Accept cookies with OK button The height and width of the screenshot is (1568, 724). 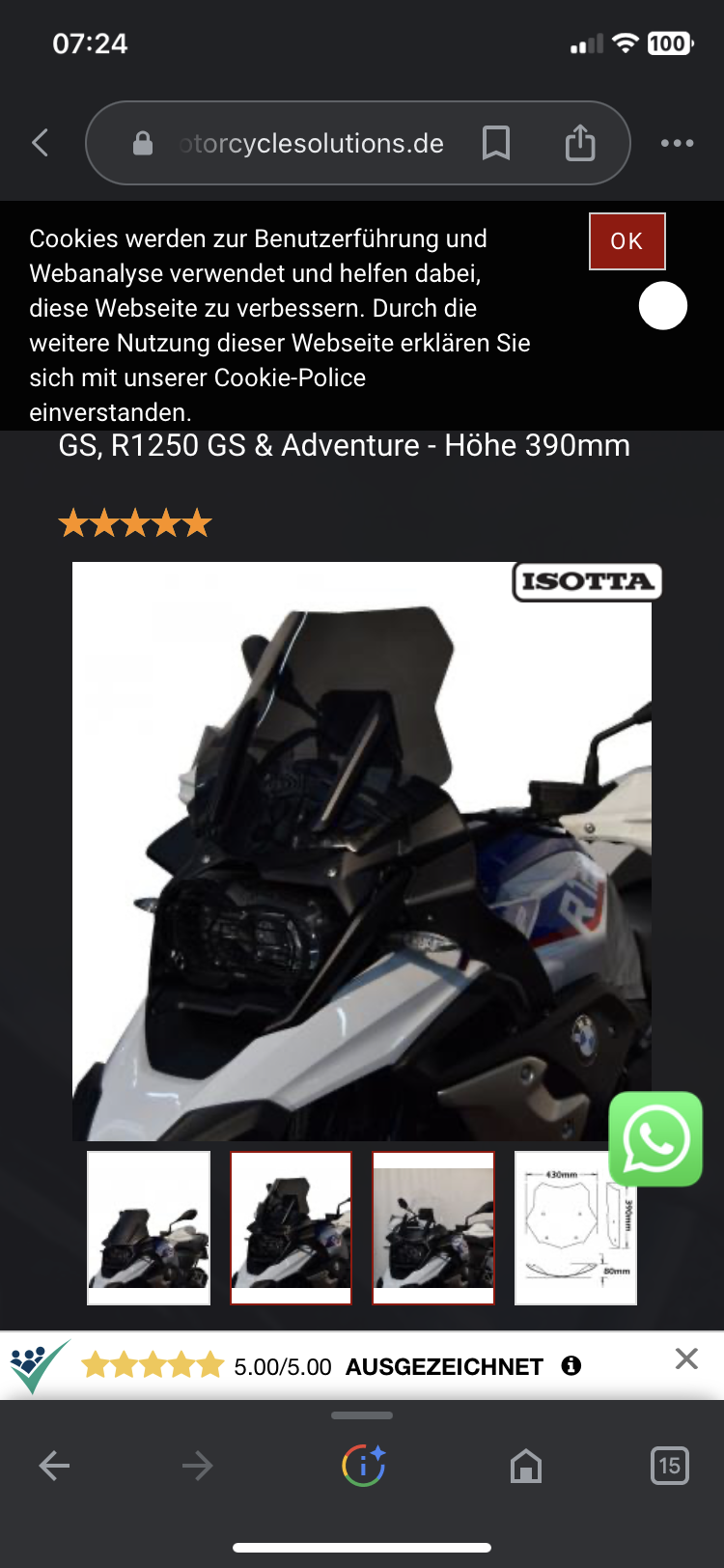(627, 241)
